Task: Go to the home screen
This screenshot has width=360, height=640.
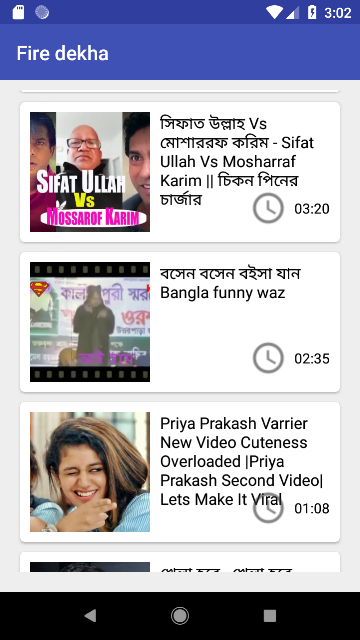Action: point(180,616)
